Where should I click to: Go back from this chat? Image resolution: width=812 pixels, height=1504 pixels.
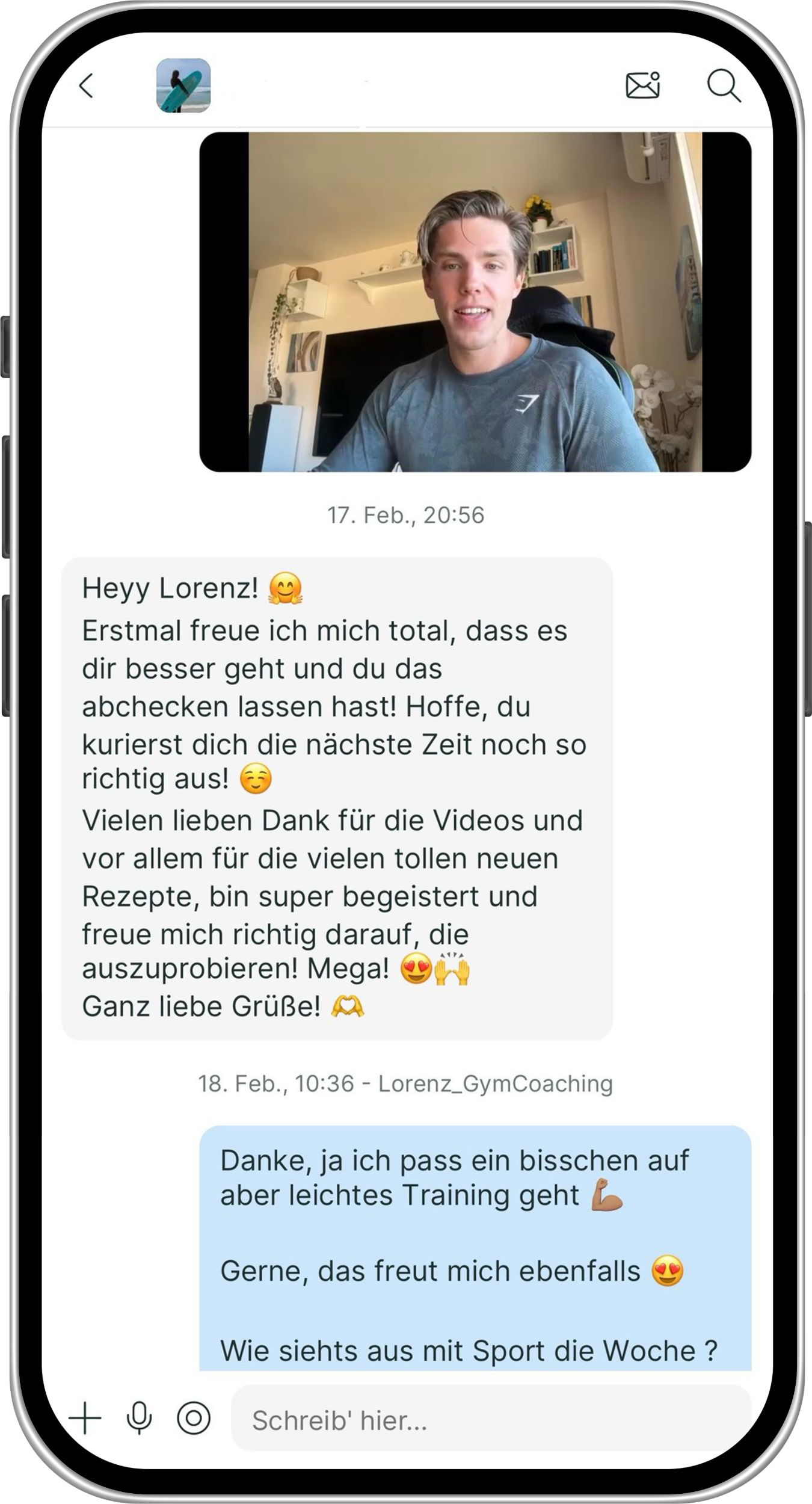click(x=87, y=85)
